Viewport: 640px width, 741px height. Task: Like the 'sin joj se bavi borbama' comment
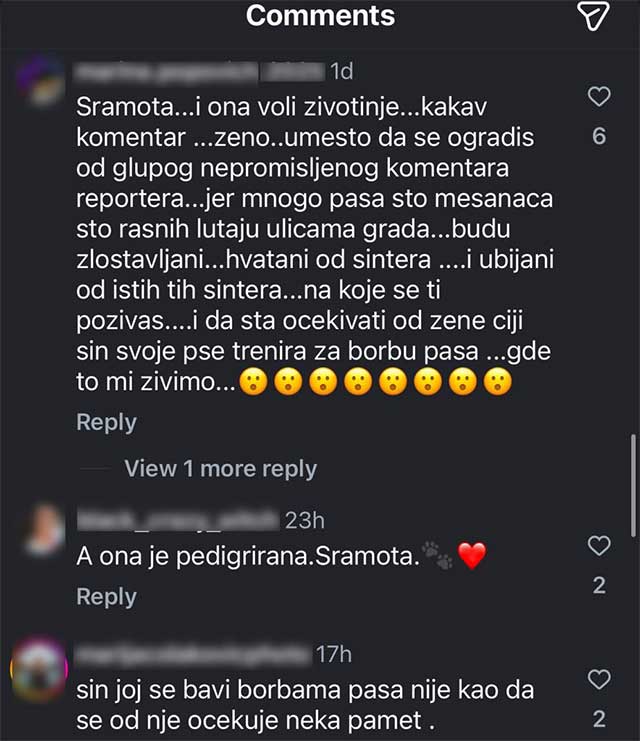599,680
